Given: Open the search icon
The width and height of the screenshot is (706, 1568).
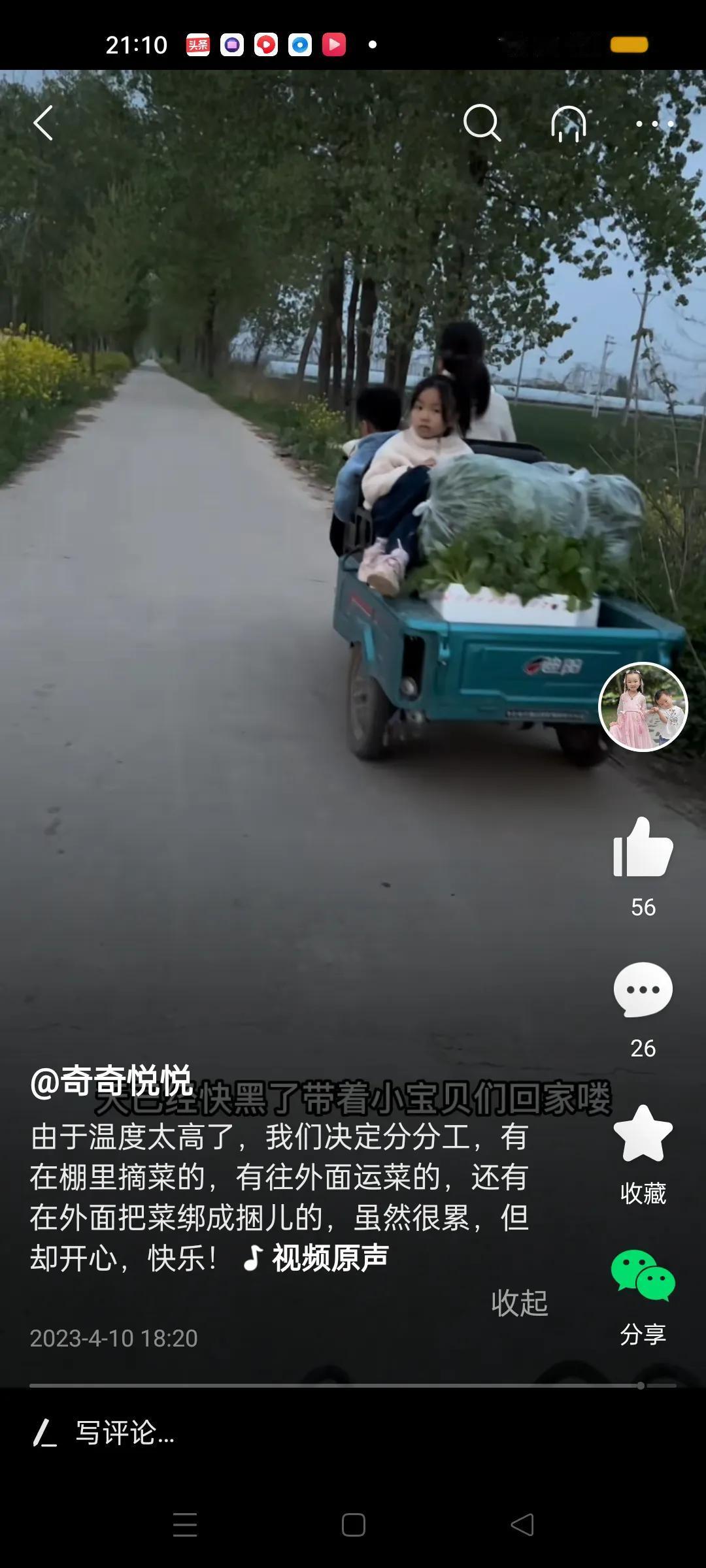Looking at the screenshot, I should pyautogui.click(x=482, y=123).
